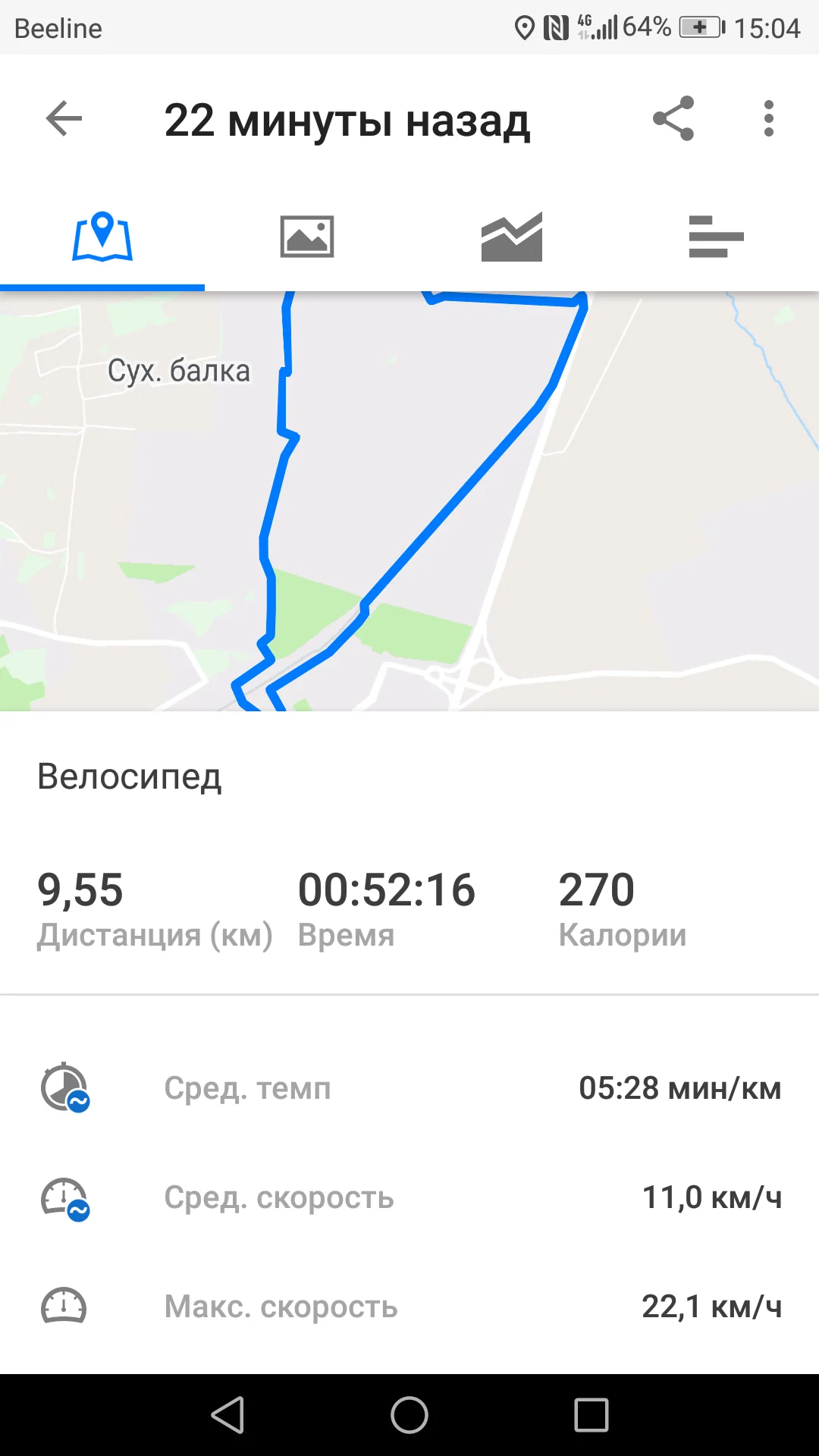Click the duration 00:52:16

coord(386,890)
